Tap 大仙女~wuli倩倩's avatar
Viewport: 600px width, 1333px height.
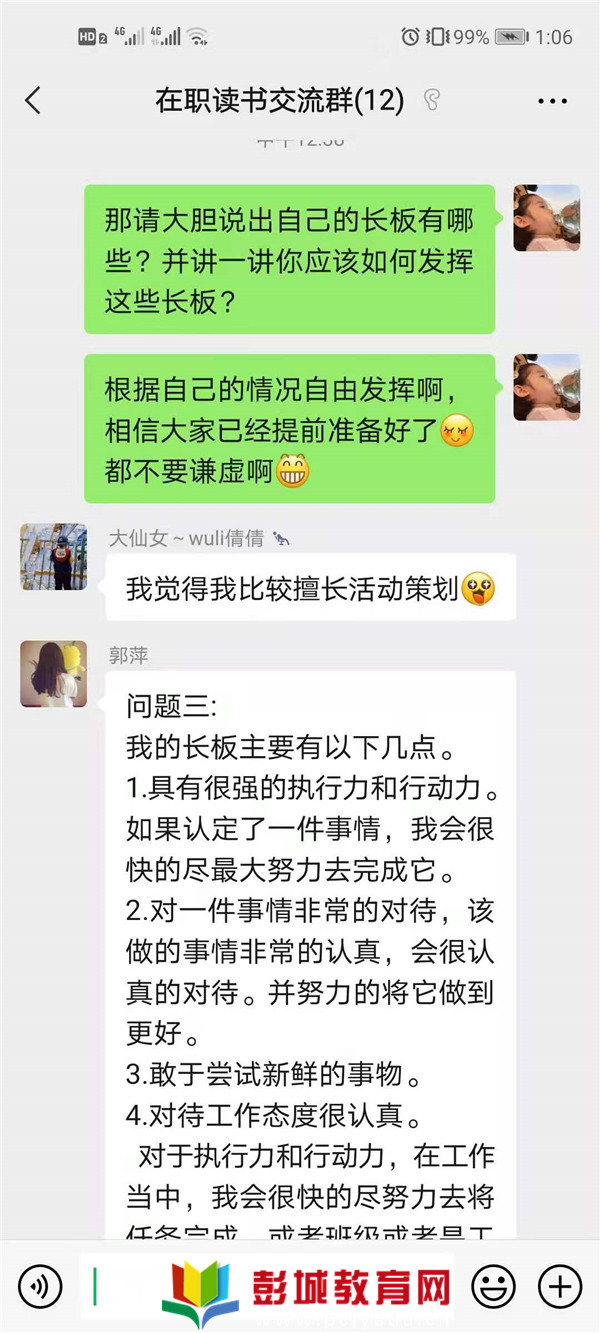[54, 556]
